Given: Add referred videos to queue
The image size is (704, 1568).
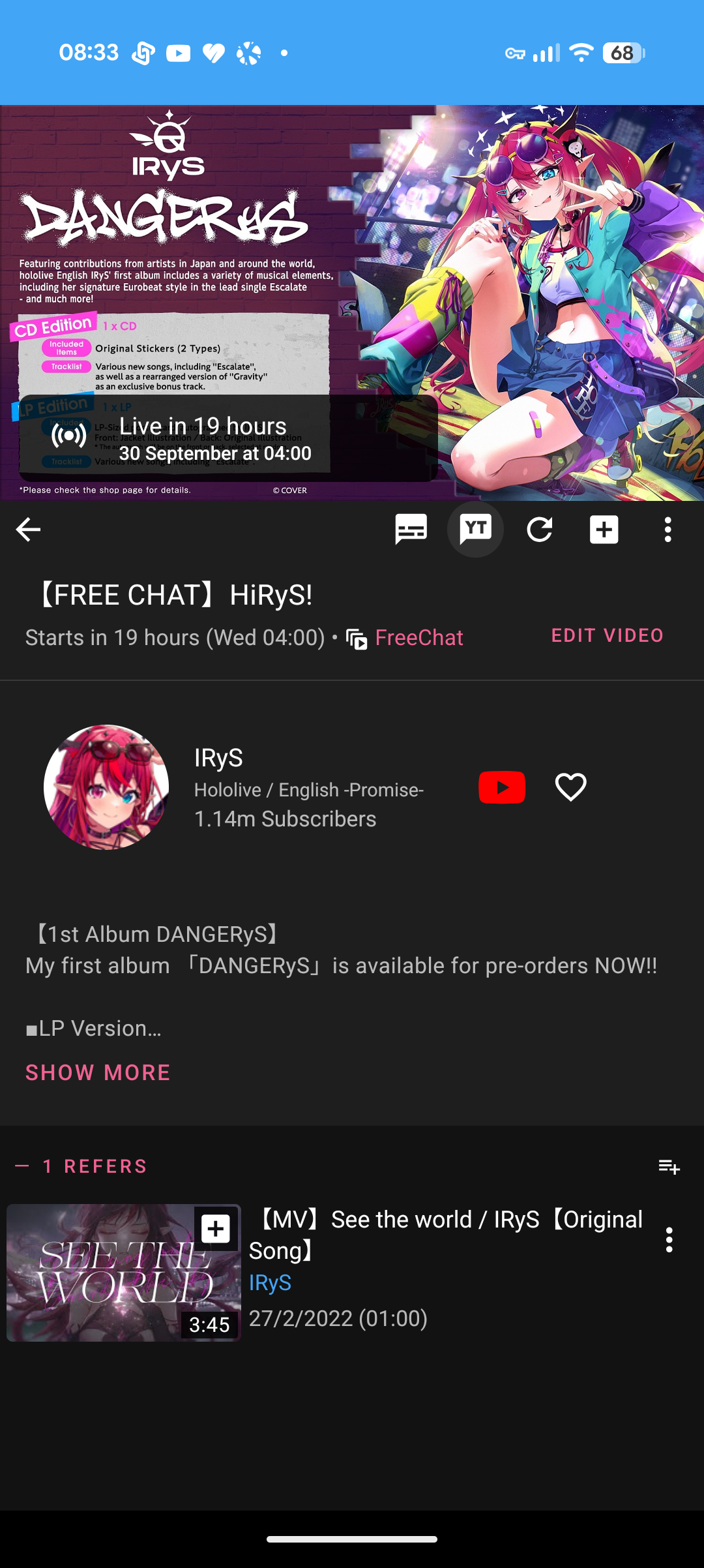Looking at the screenshot, I should pyautogui.click(x=669, y=1166).
